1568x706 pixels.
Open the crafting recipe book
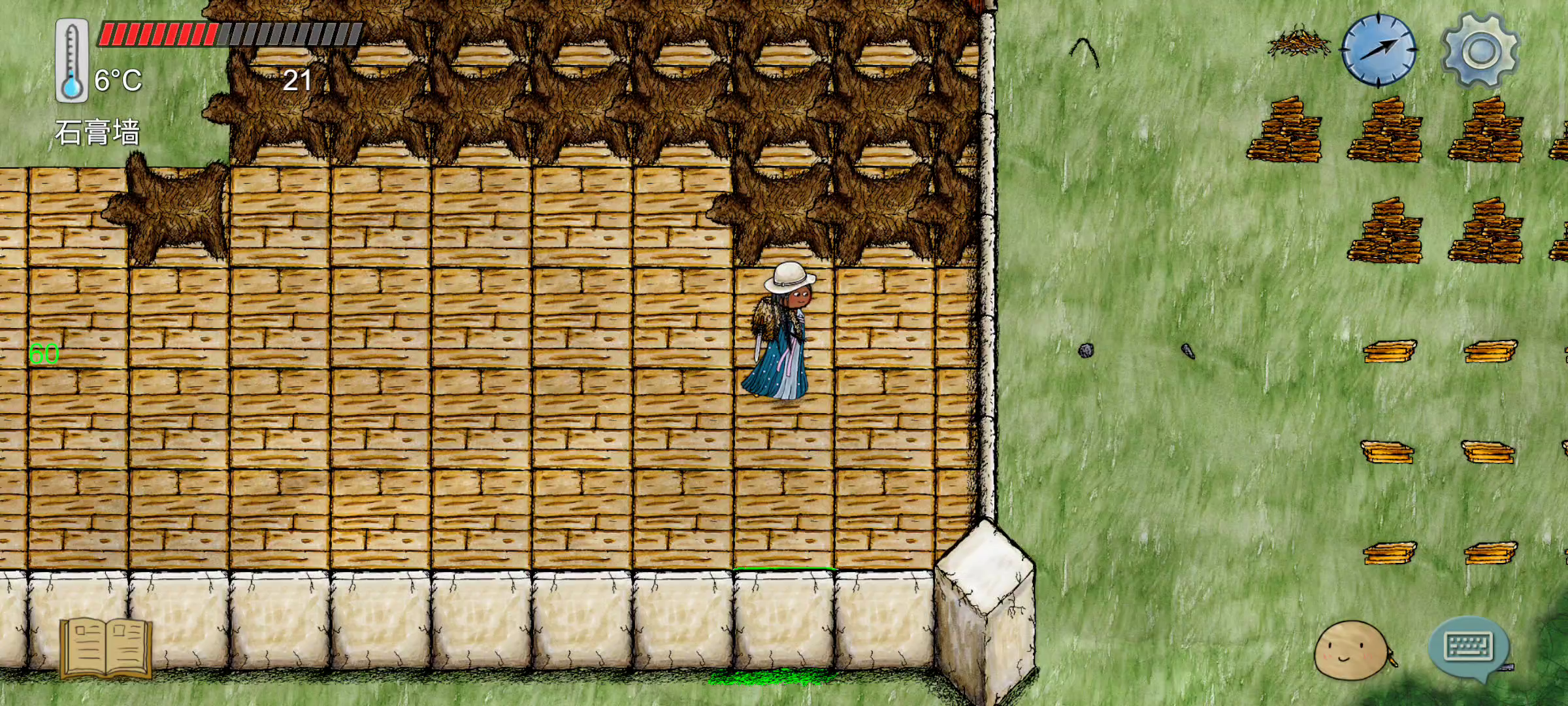106,647
